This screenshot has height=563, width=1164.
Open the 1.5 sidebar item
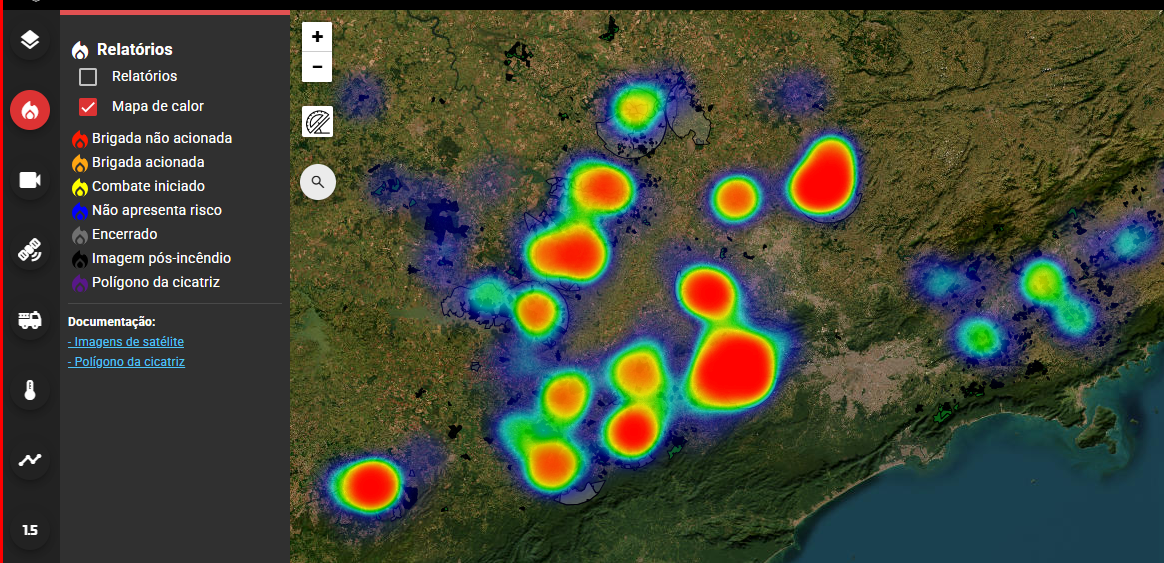(30, 530)
